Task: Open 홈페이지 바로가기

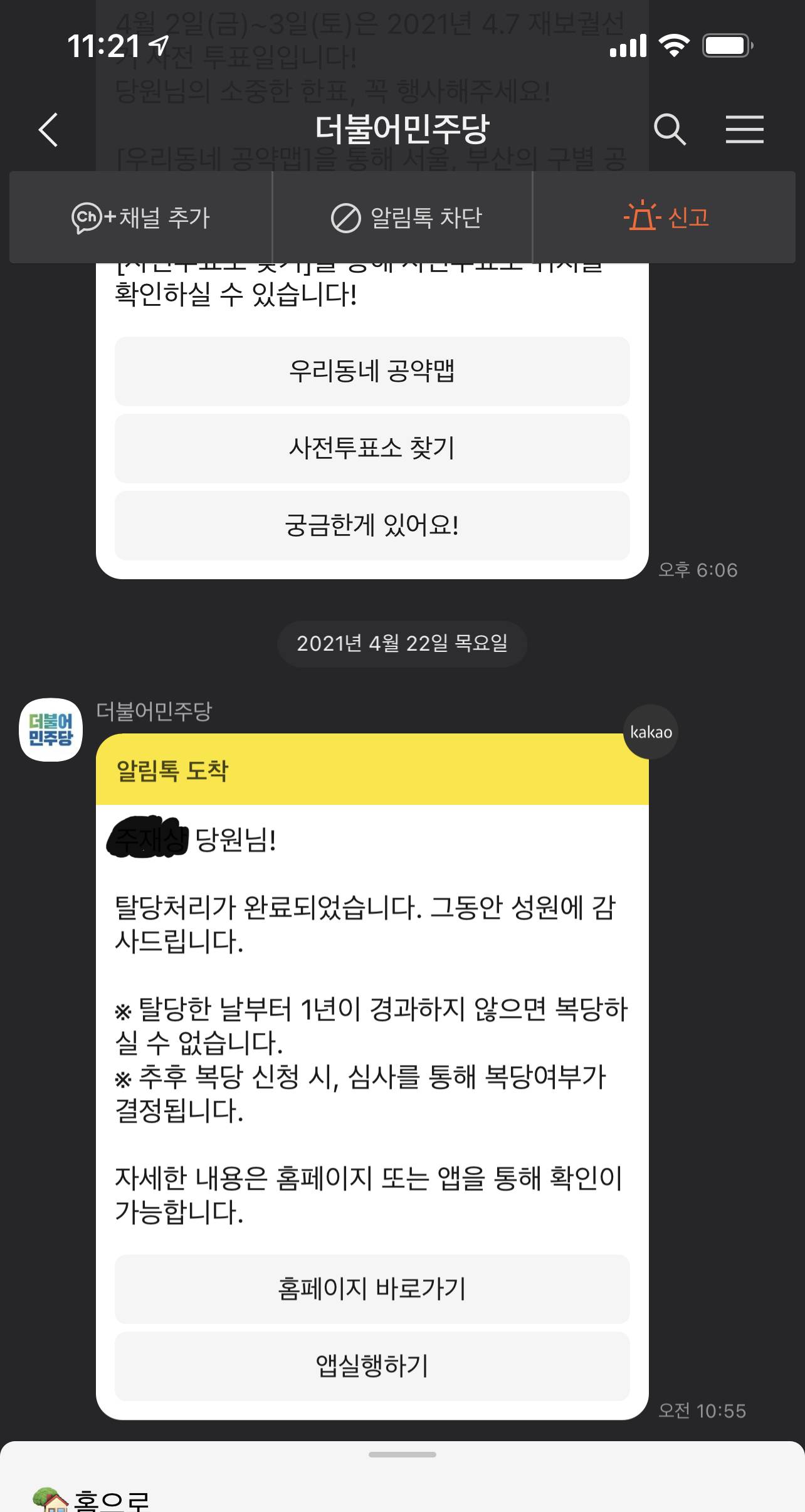Action: click(372, 1289)
